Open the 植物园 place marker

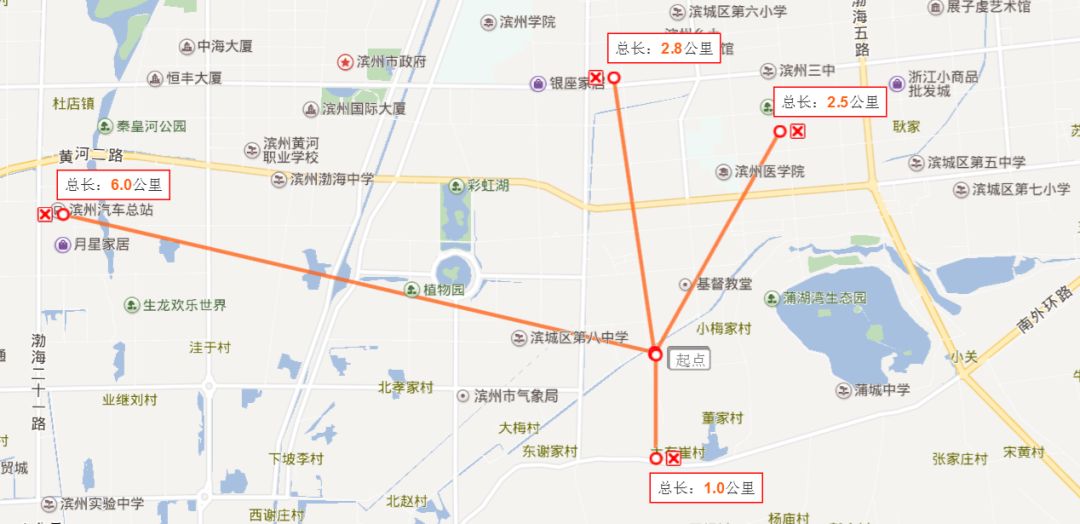411,290
